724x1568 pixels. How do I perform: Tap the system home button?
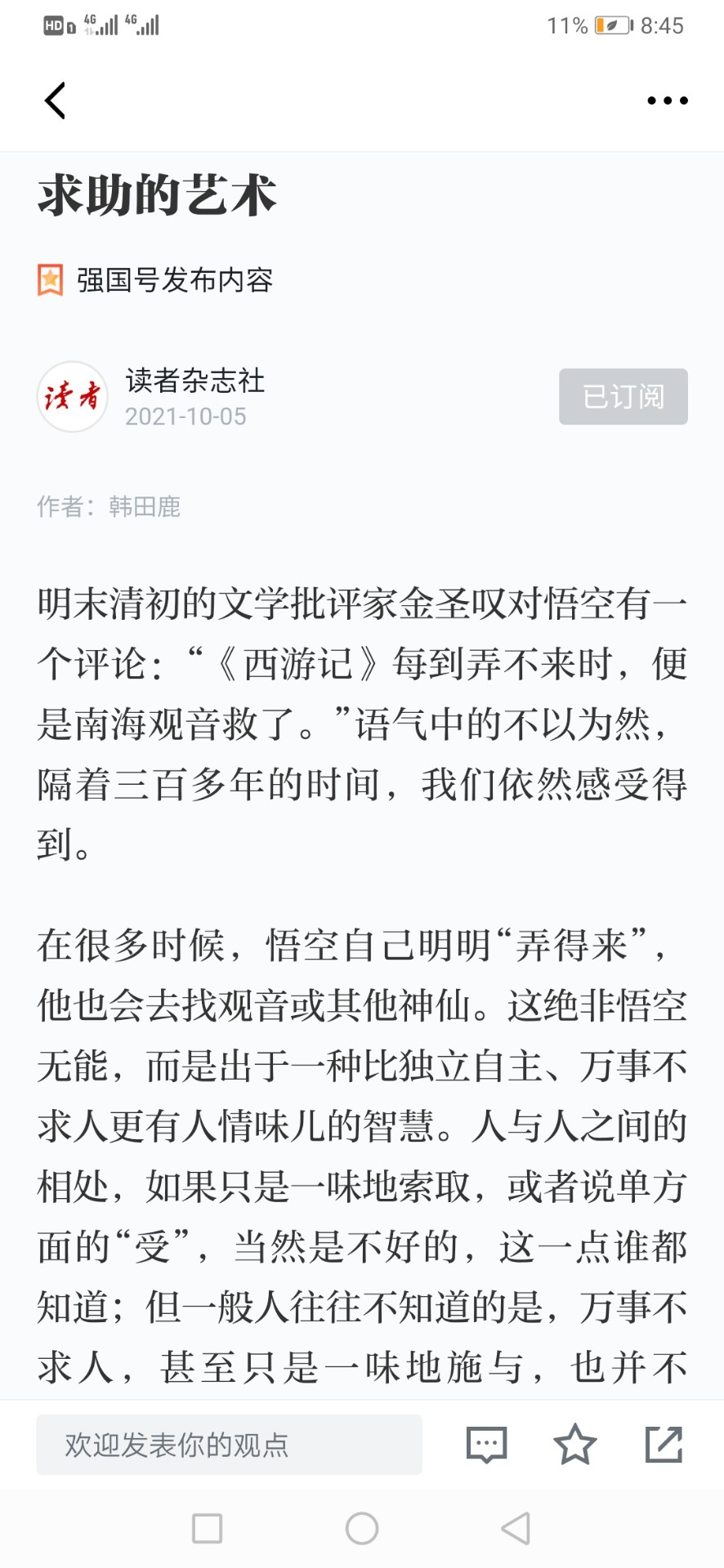[362, 1528]
